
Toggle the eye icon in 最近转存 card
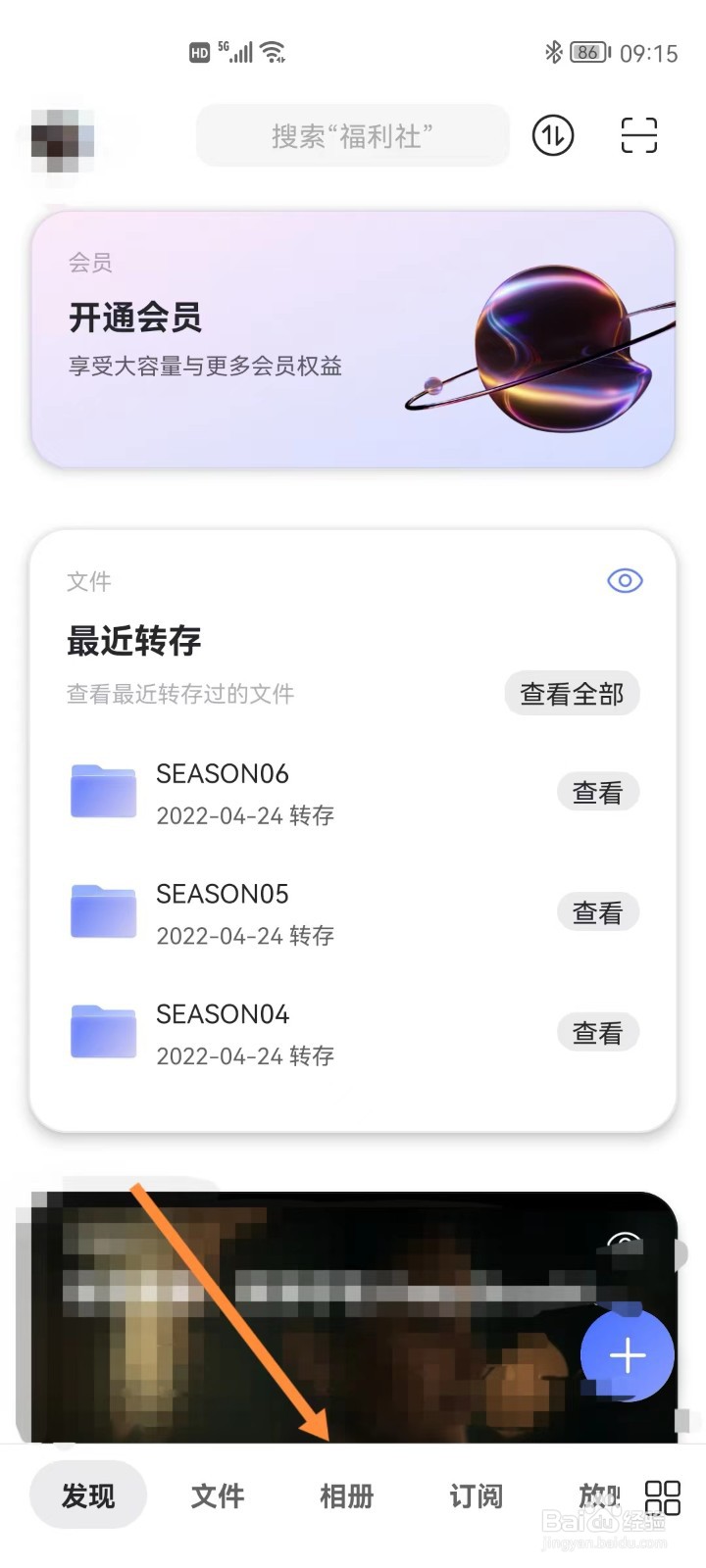point(625,581)
